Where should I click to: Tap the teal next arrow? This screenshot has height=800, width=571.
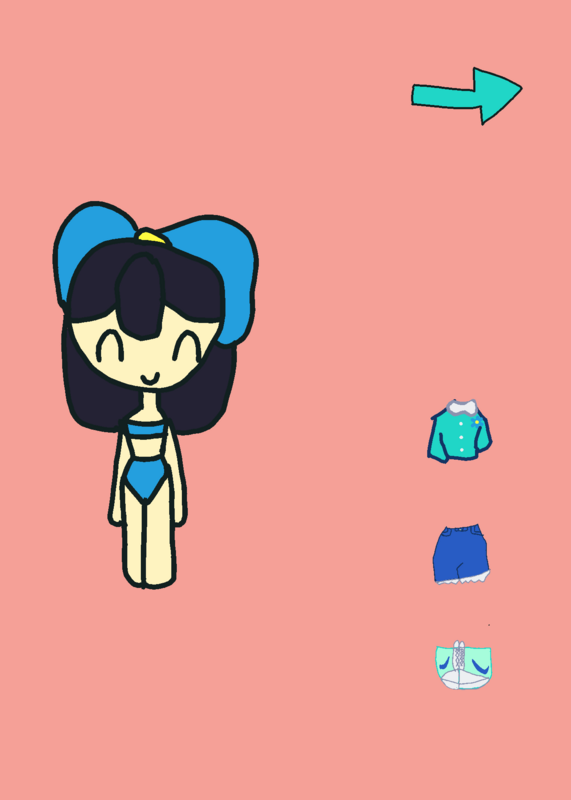pyautogui.click(x=466, y=96)
